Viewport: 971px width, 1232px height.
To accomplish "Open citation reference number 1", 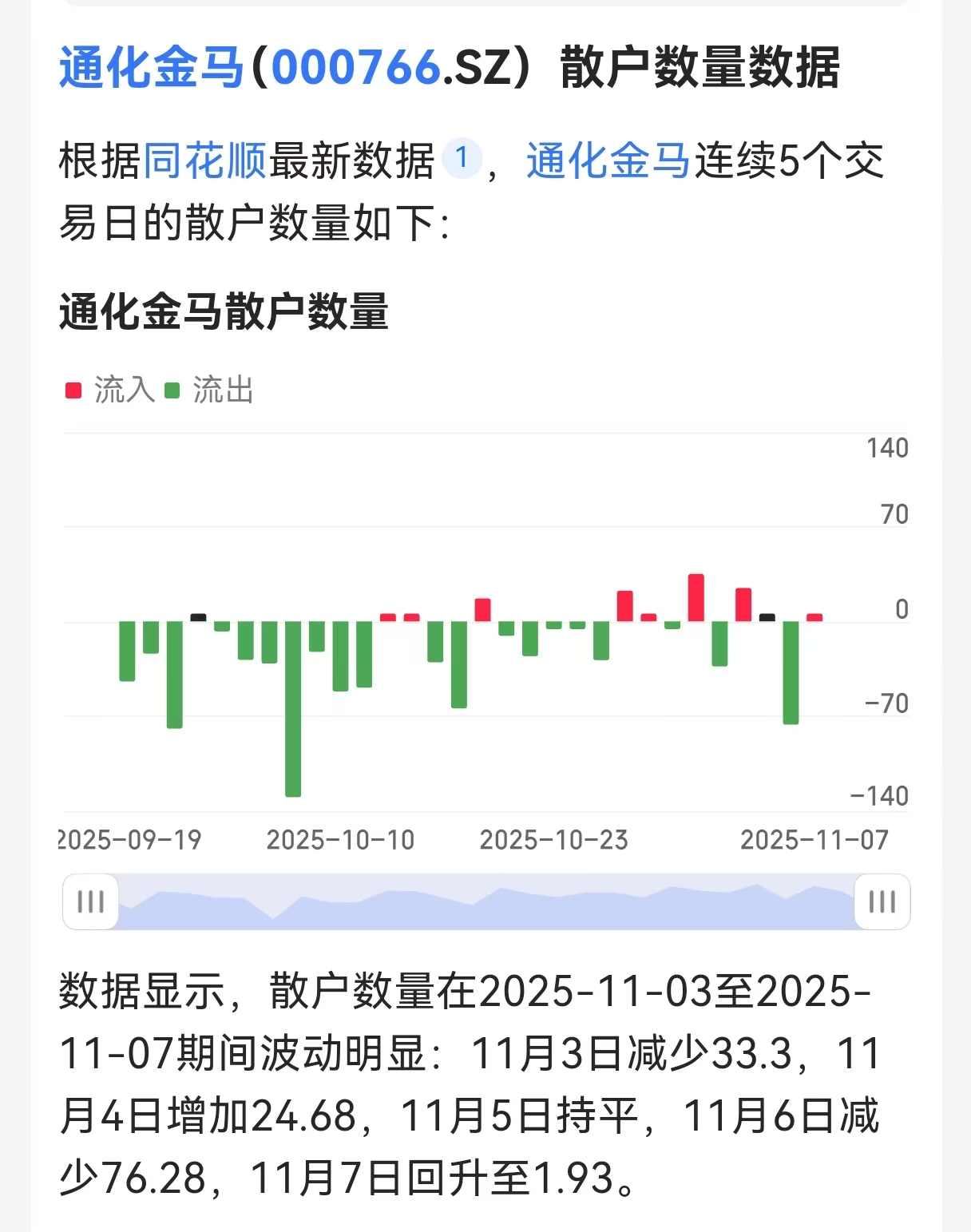I will (x=462, y=158).
